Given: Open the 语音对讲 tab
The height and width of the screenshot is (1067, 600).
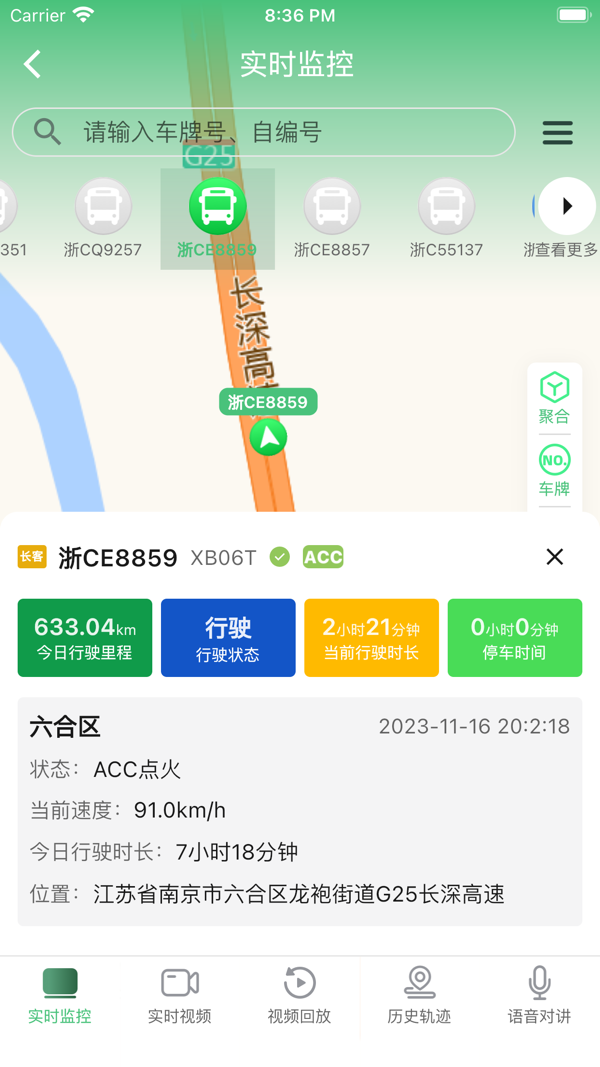Looking at the screenshot, I should (x=539, y=996).
